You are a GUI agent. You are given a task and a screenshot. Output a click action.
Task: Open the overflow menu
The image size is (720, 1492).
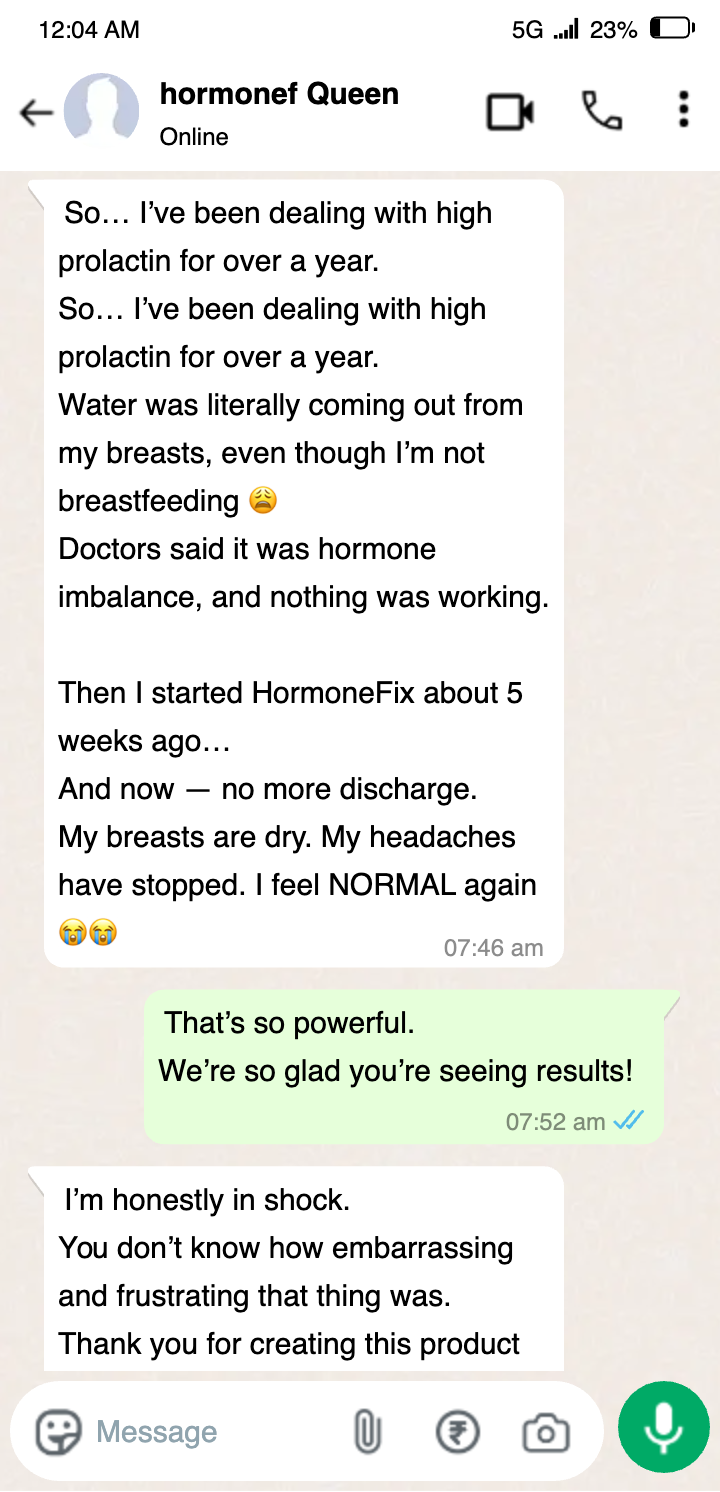683,110
